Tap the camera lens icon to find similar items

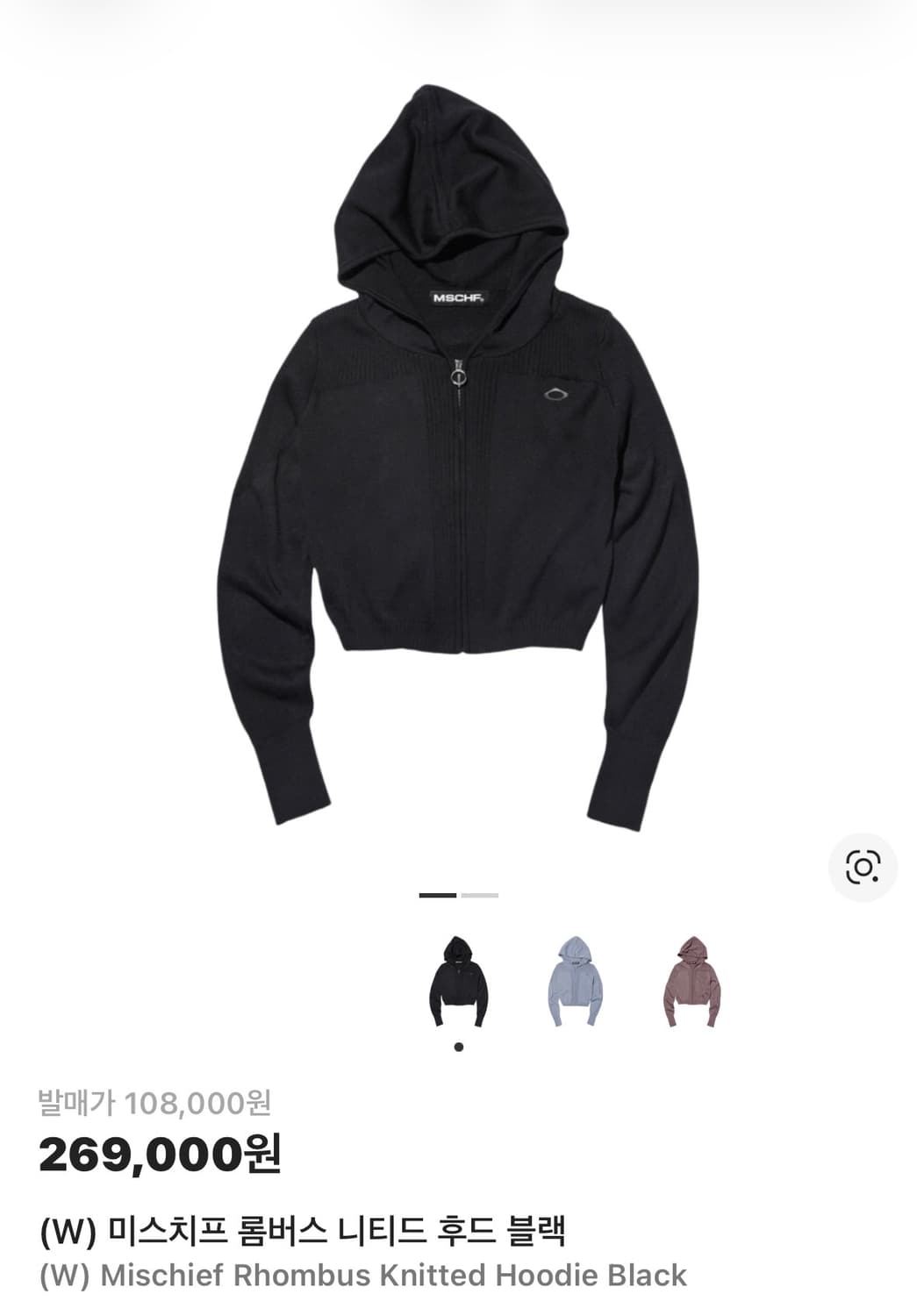[x=864, y=868]
